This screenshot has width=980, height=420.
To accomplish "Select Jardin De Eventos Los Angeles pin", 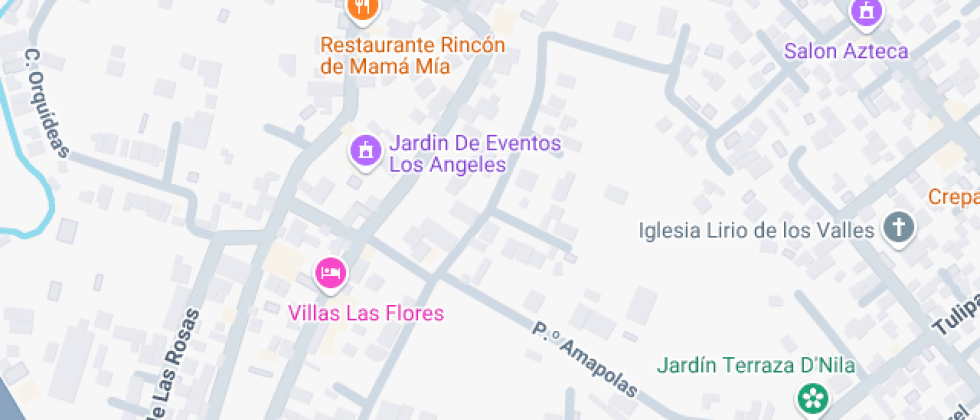I will point(366,152).
